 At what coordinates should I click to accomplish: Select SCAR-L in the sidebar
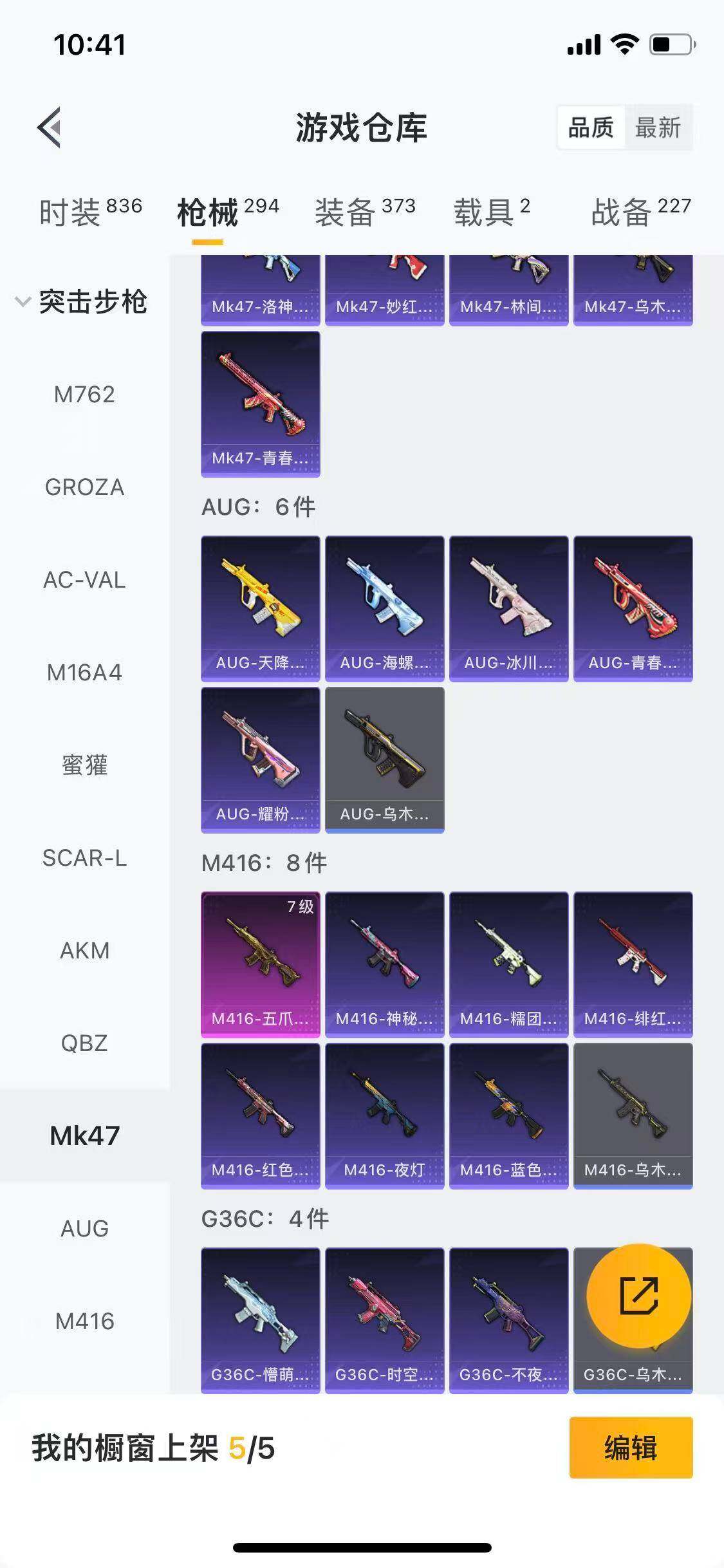click(84, 858)
